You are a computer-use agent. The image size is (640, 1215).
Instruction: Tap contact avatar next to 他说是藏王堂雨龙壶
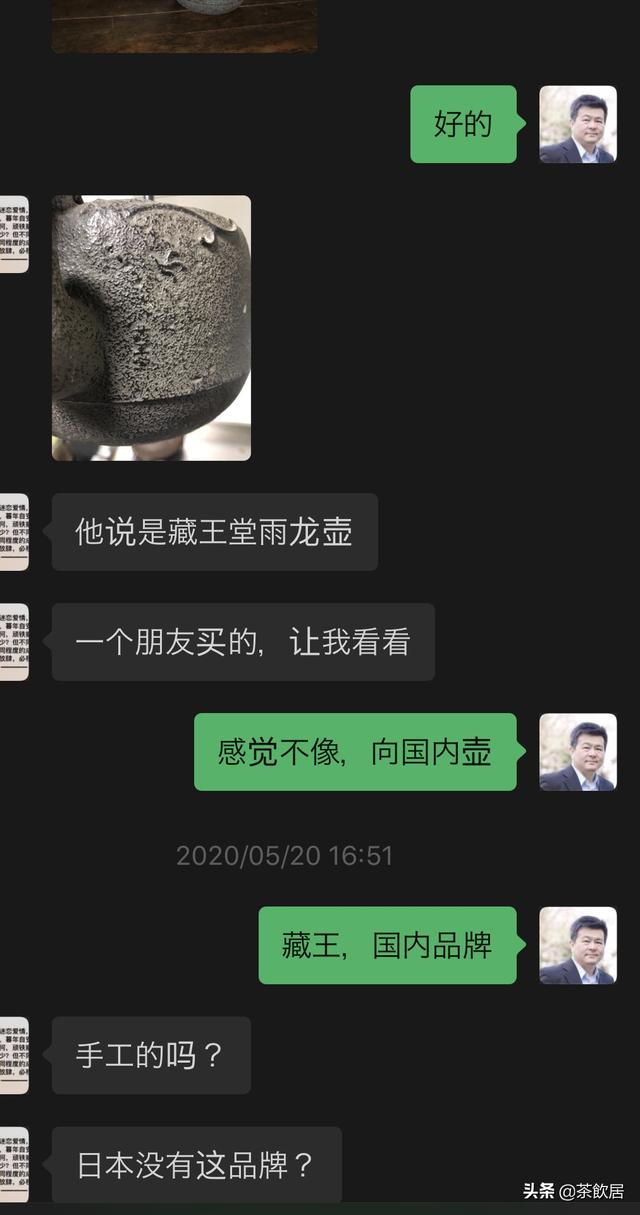(14, 532)
